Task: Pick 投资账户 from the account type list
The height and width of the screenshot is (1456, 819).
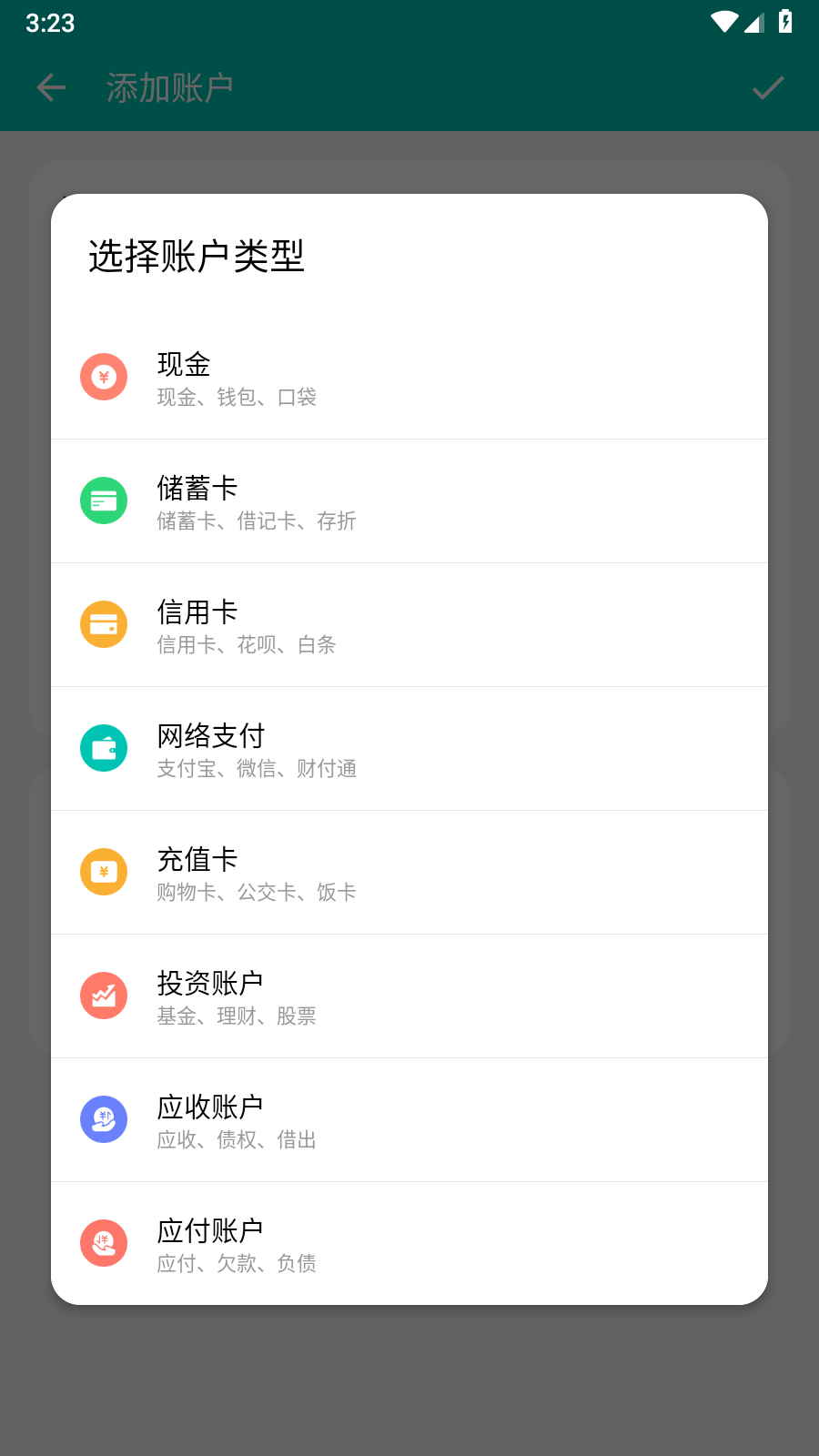Action: pyautogui.click(x=409, y=996)
